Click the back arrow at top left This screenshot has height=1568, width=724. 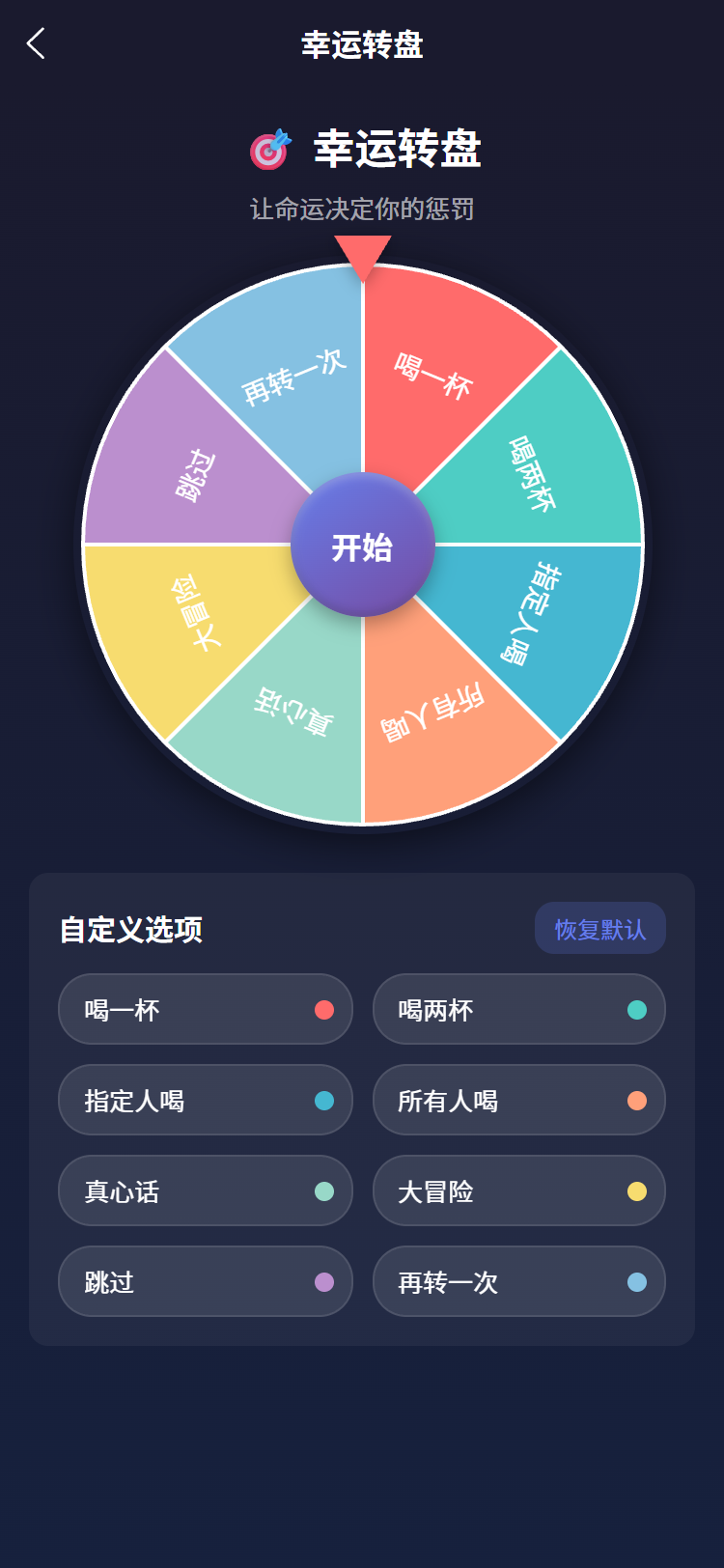(35, 43)
